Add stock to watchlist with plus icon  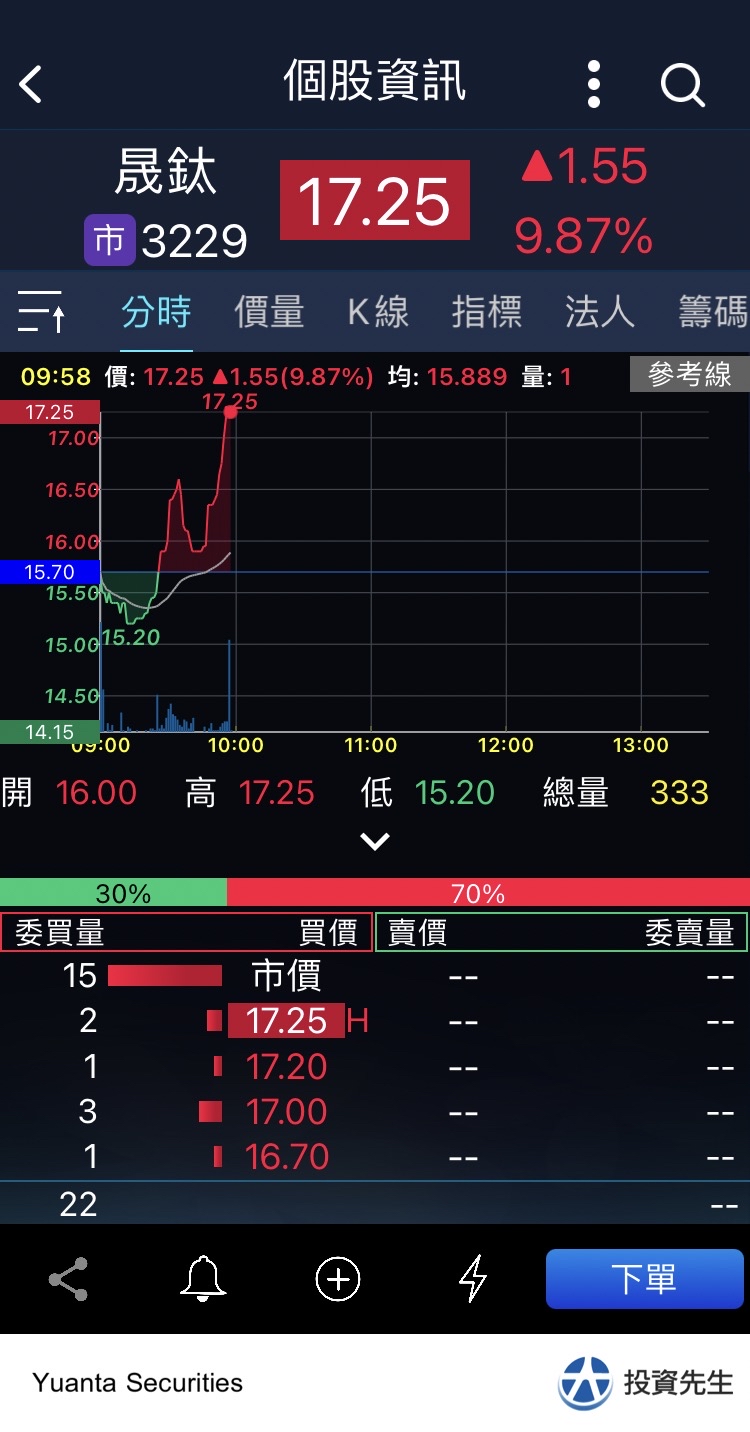coord(338,1279)
